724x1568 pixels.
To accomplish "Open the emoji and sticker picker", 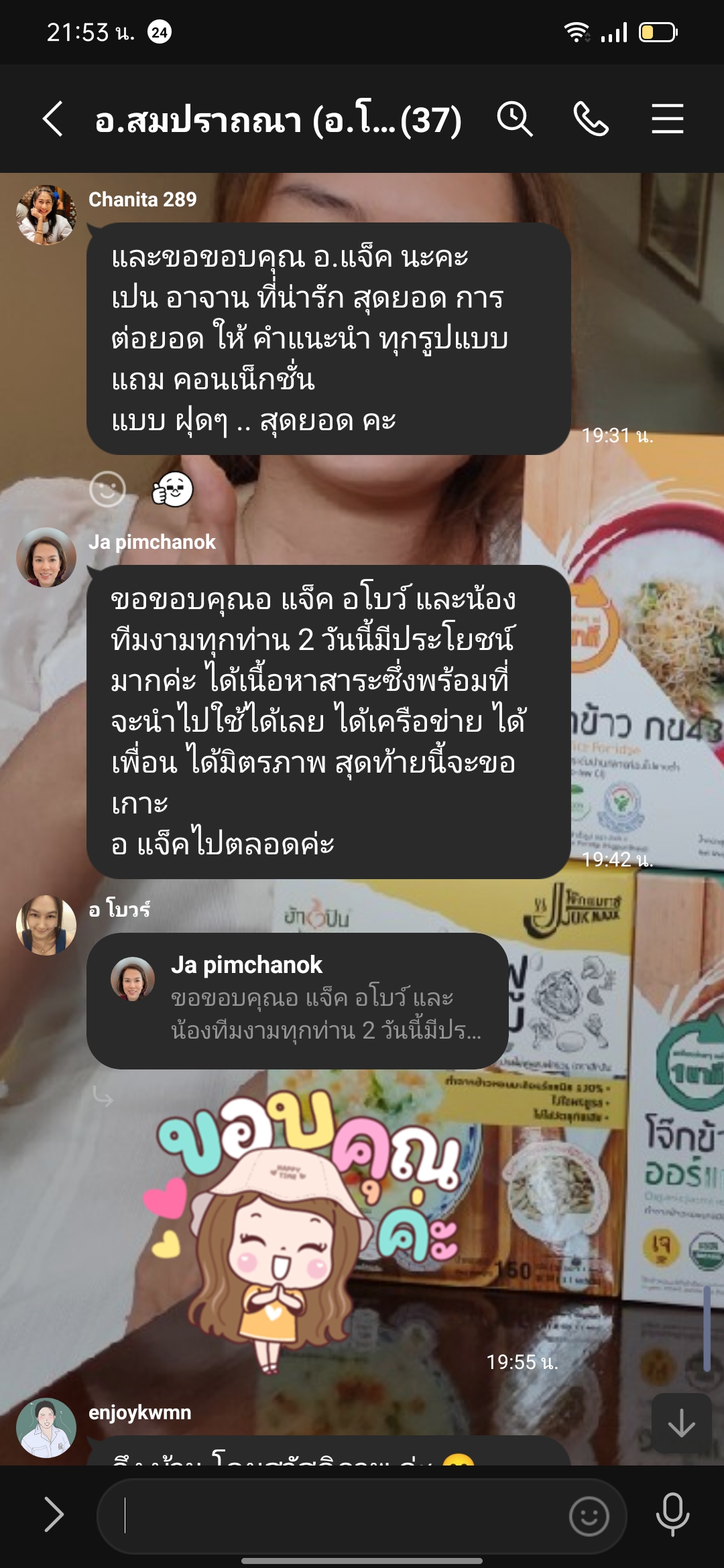I will (x=589, y=1515).
